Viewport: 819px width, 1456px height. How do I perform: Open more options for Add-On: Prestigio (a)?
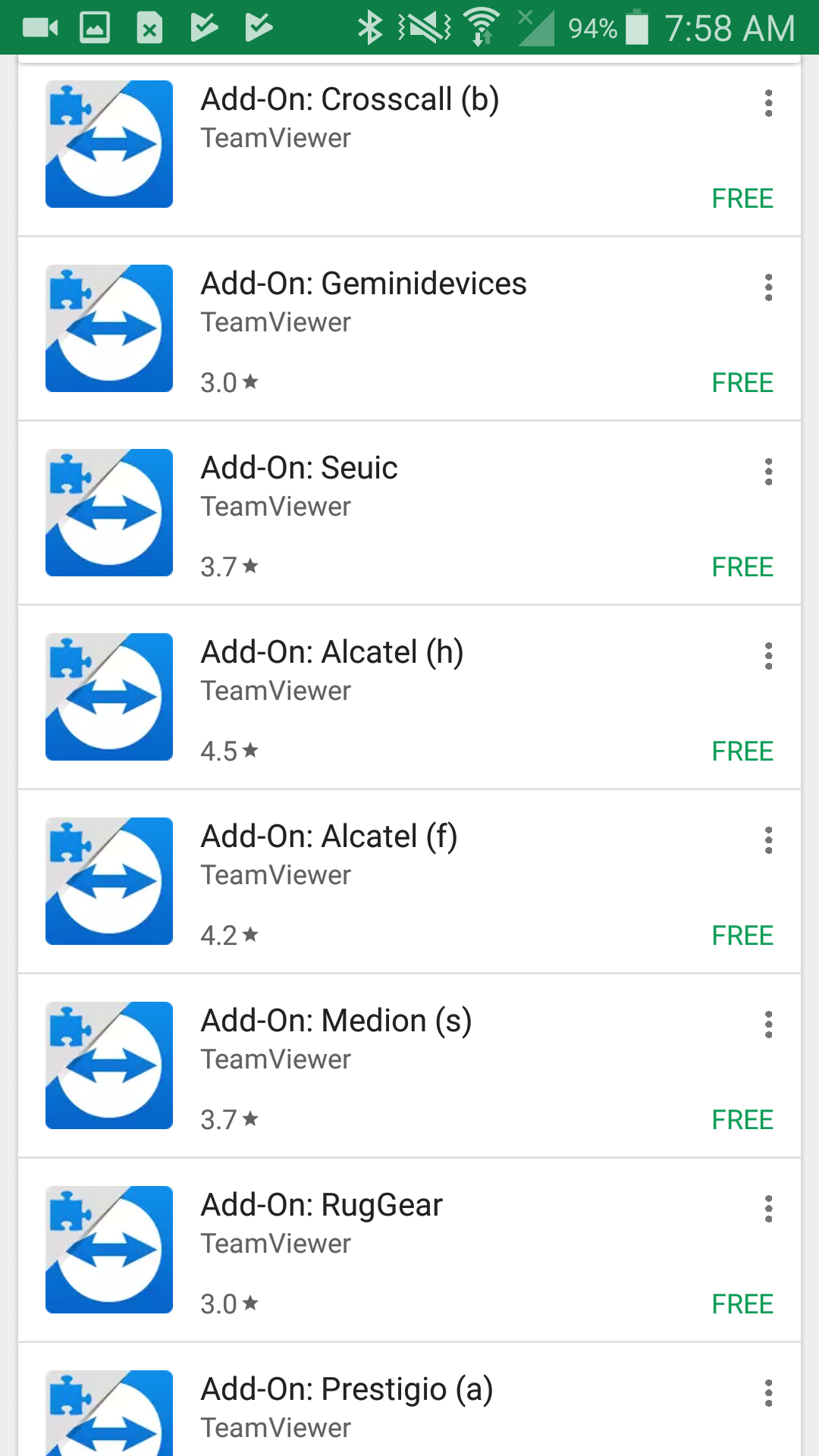768,1393
